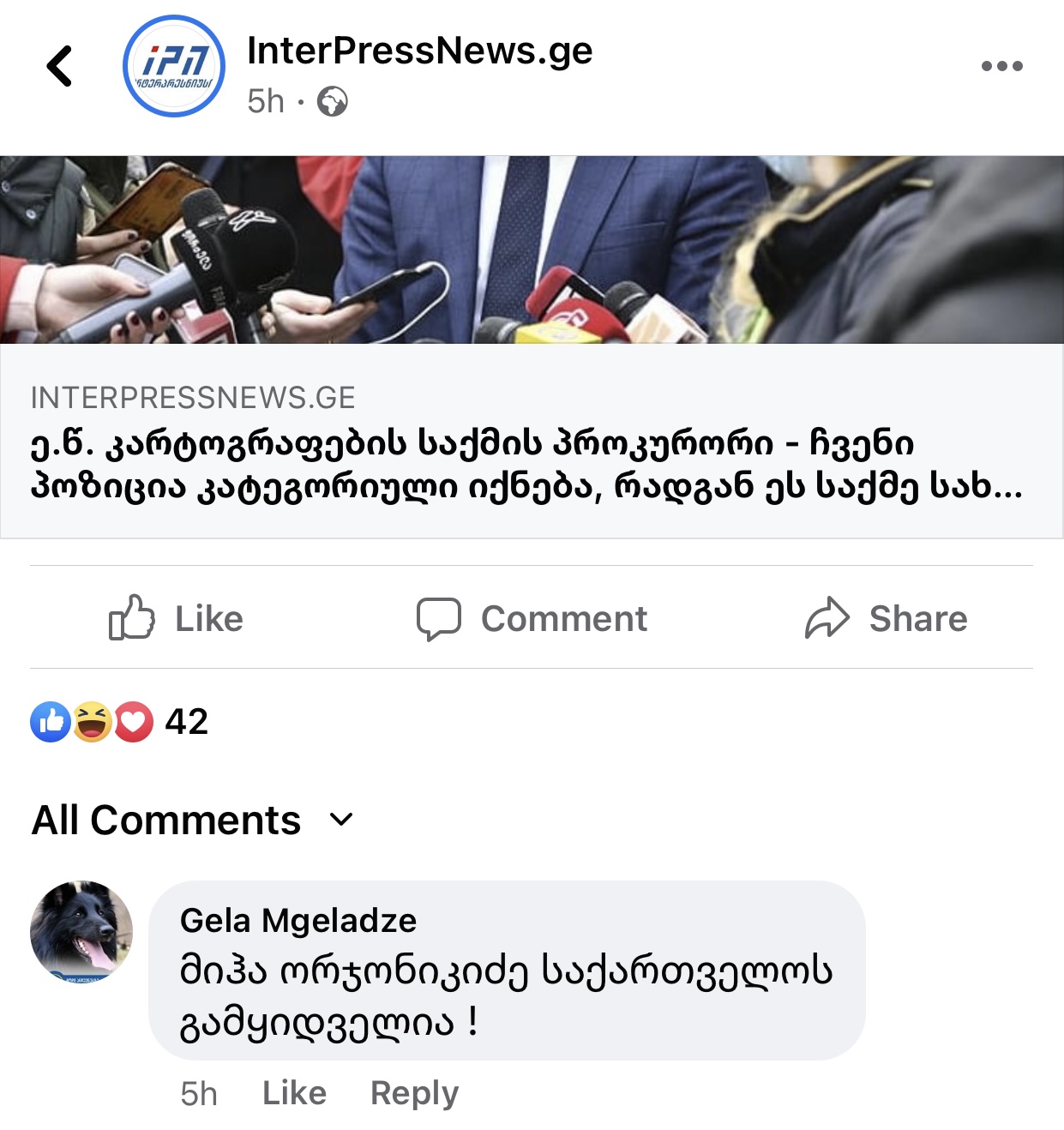Reply to Gela Mgeladze's comment
Screen dimensions: 1064x1130
click(x=414, y=1093)
